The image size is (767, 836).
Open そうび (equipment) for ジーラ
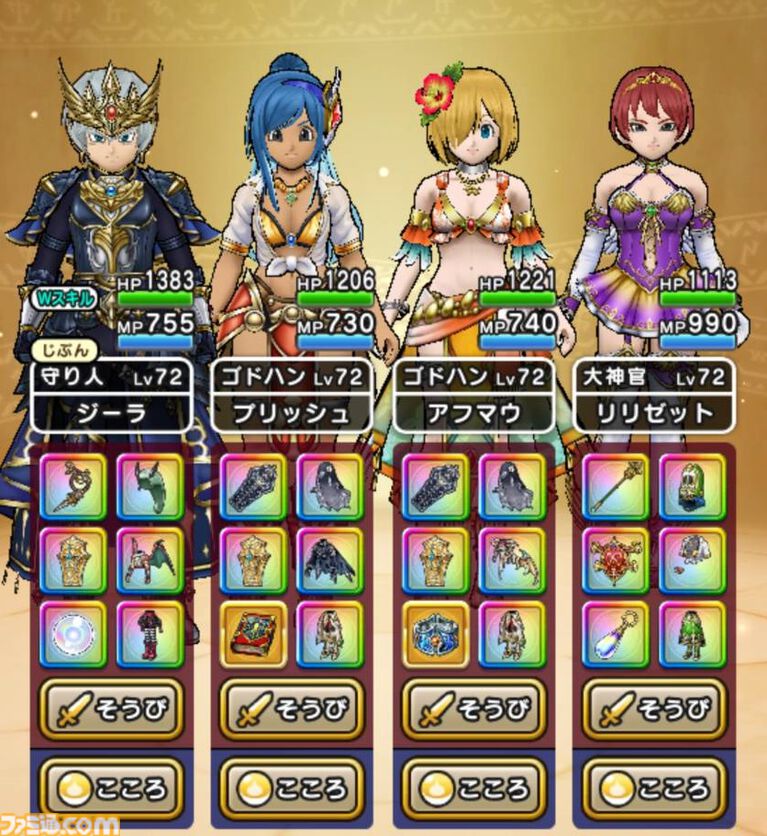point(110,710)
